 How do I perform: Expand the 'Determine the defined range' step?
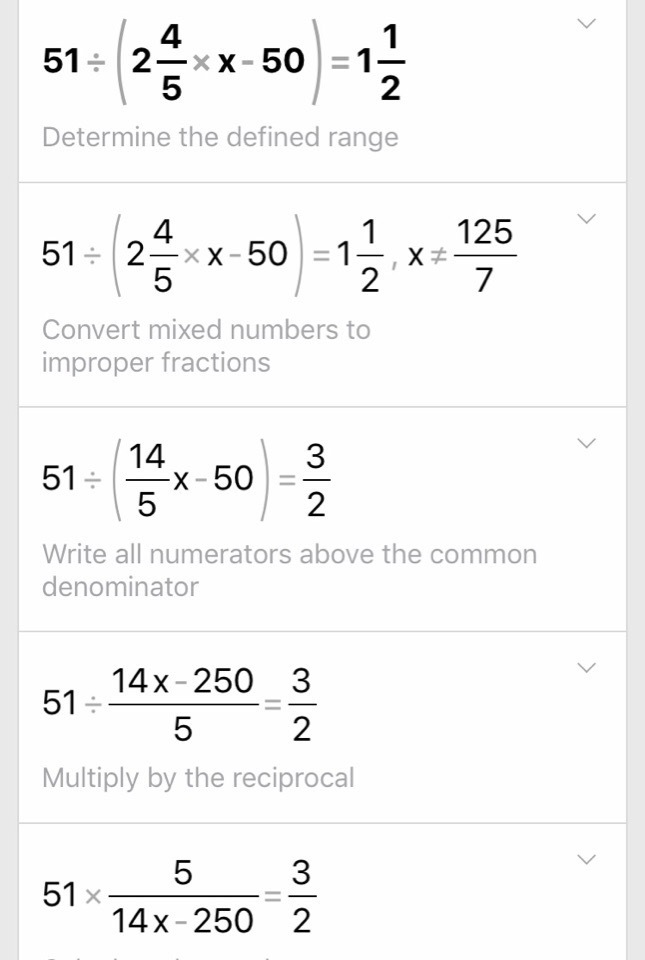586,24
